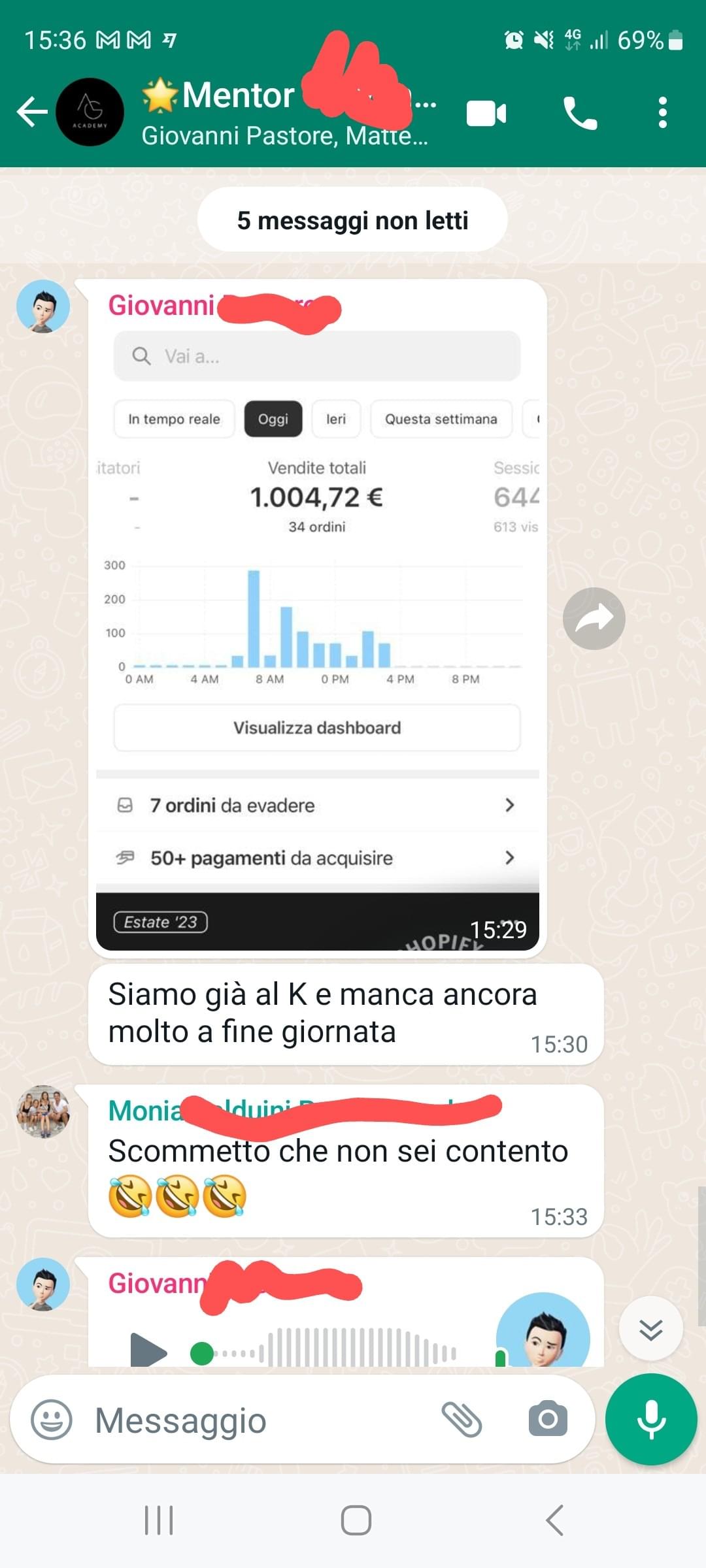
Task: Forward the dashboard image message
Action: (594, 618)
